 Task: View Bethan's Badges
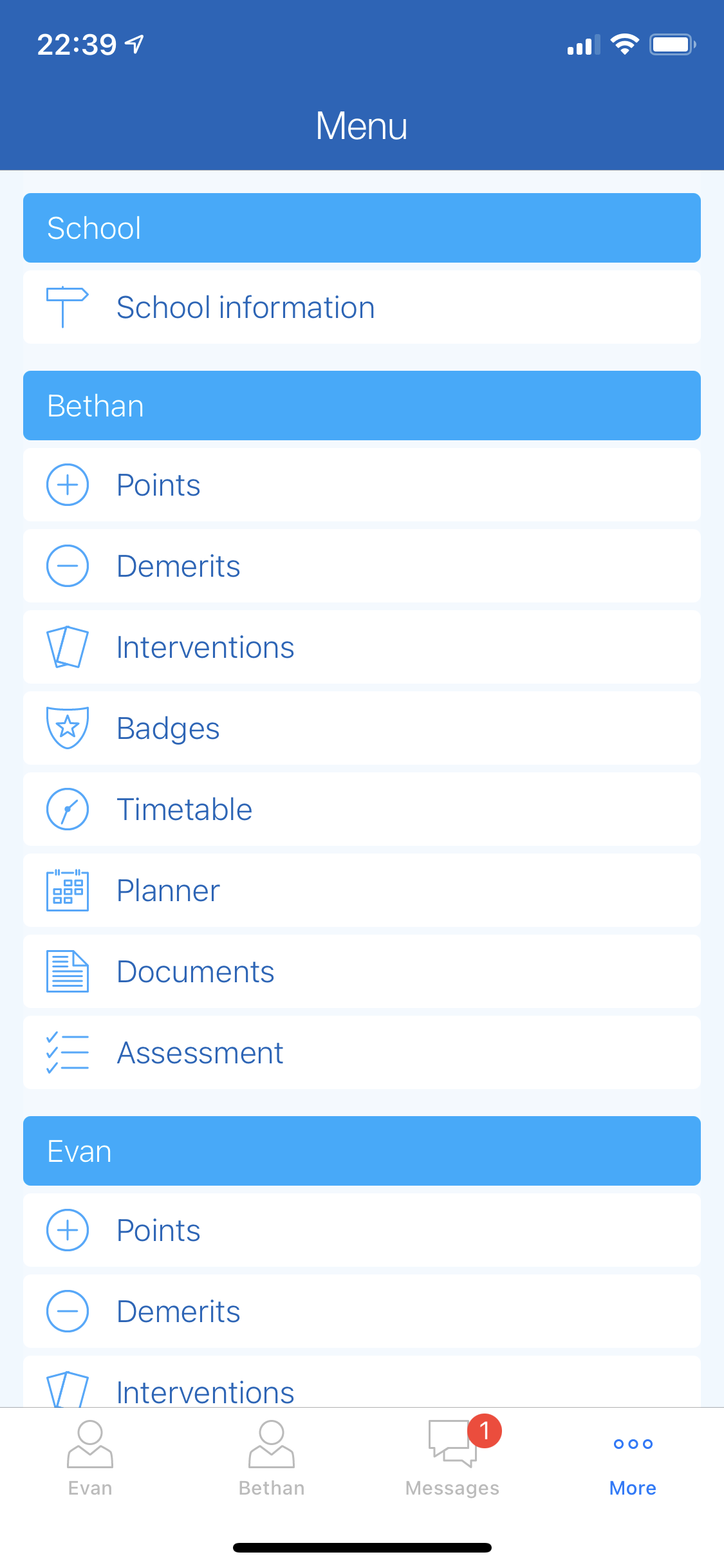pyautogui.click(x=361, y=728)
